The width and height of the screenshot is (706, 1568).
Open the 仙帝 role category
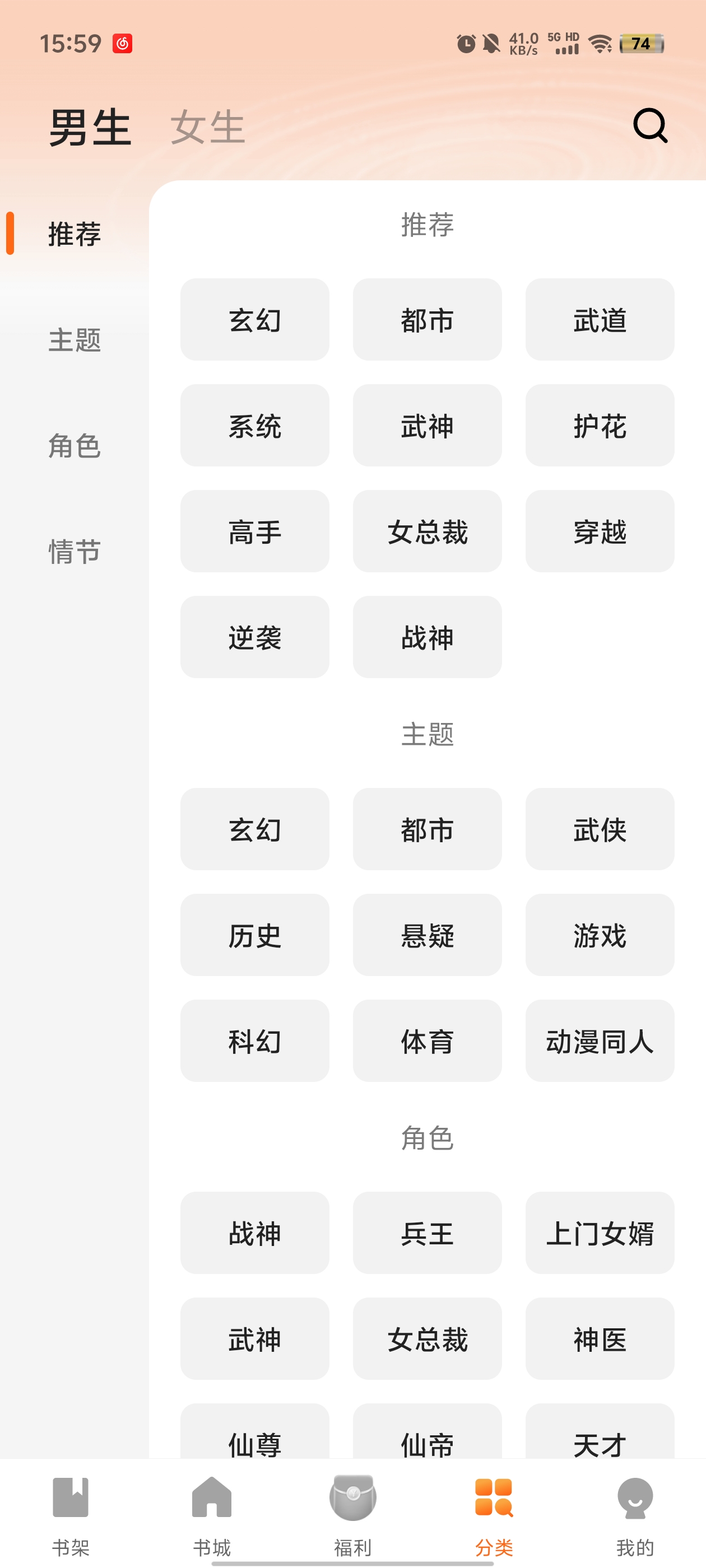click(x=427, y=1443)
